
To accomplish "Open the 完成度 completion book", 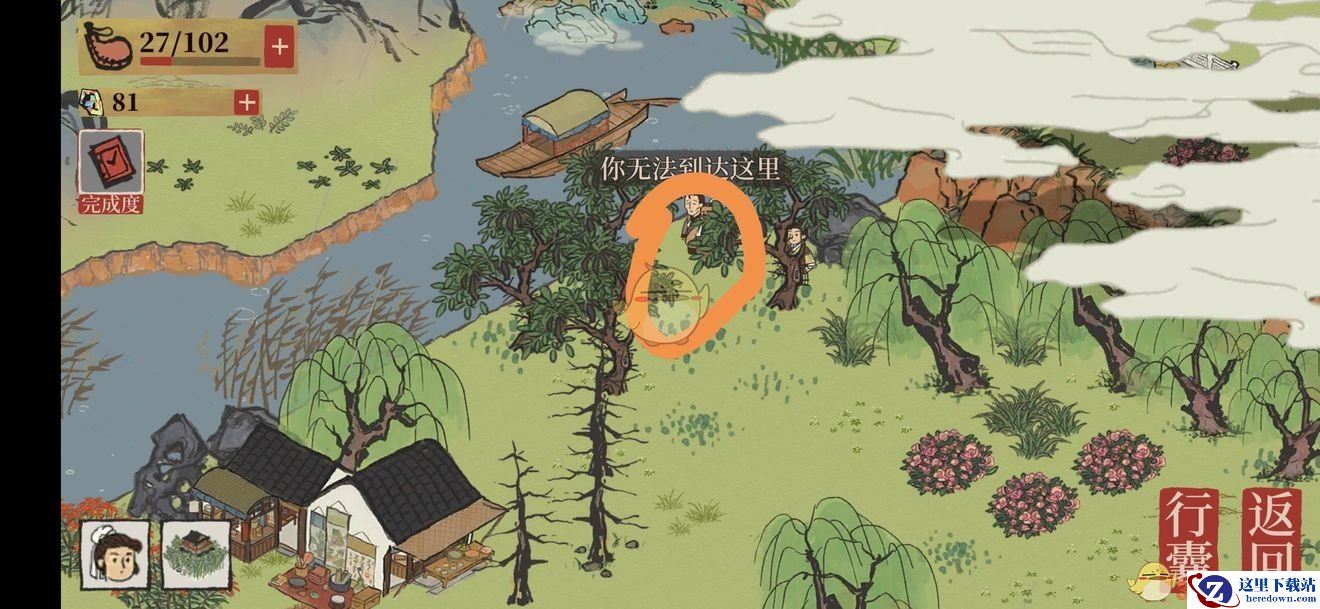I will pyautogui.click(x=111, y=167).
